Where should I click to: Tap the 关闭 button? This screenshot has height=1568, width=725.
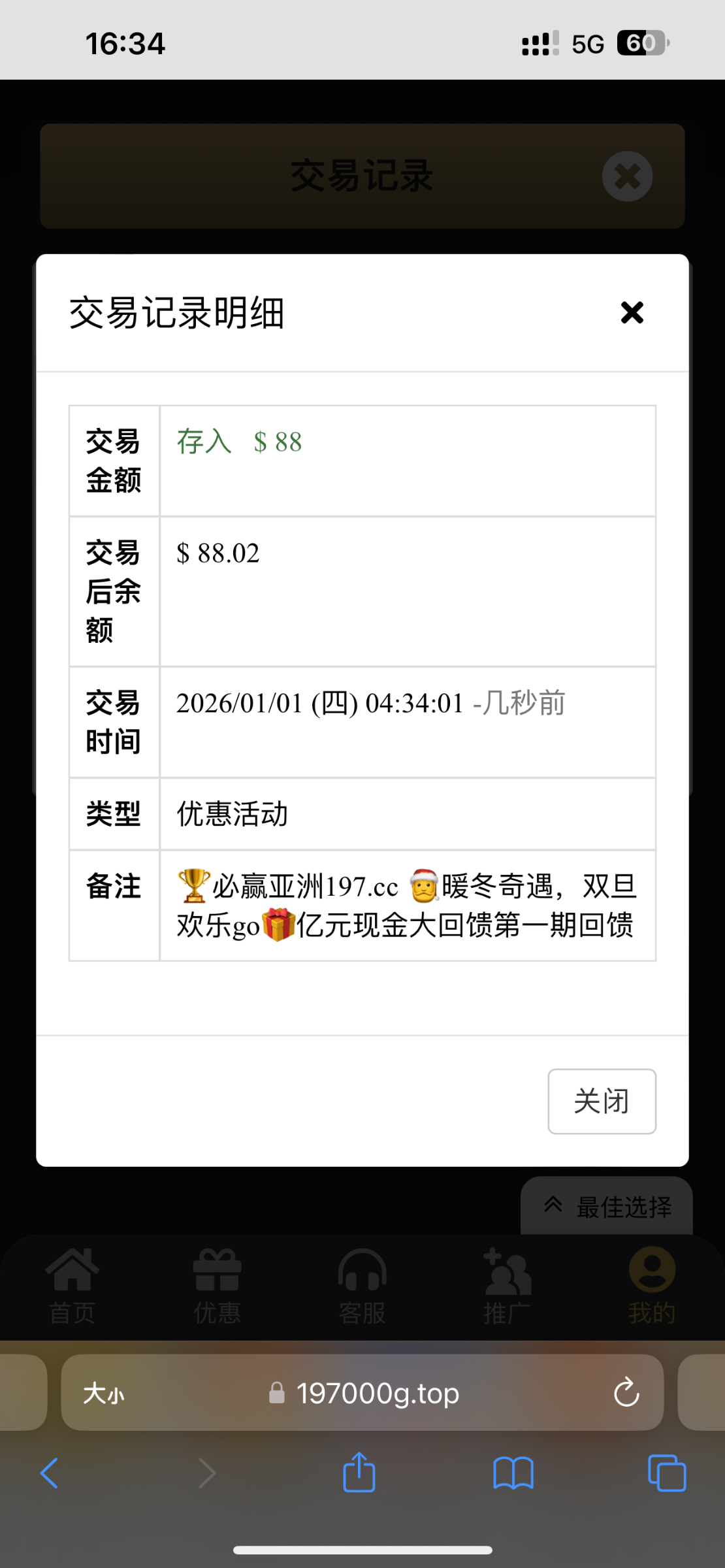pos(602,1101)
